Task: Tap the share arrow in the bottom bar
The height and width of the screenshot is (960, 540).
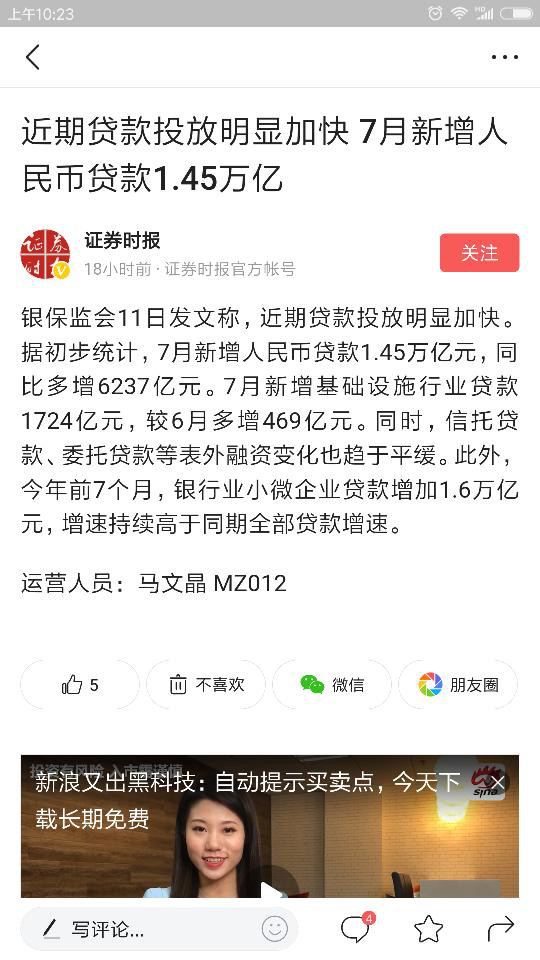Action: [x=501, y=929]
